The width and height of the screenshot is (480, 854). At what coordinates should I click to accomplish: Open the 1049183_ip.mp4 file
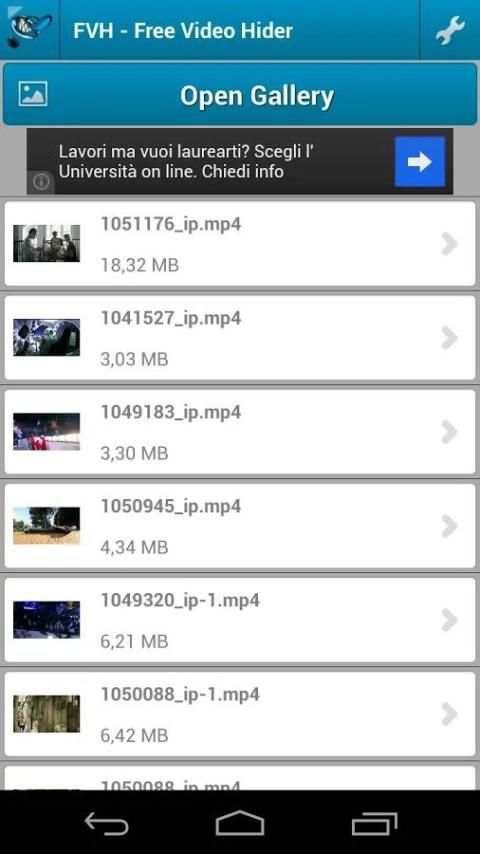pos(240,432)
